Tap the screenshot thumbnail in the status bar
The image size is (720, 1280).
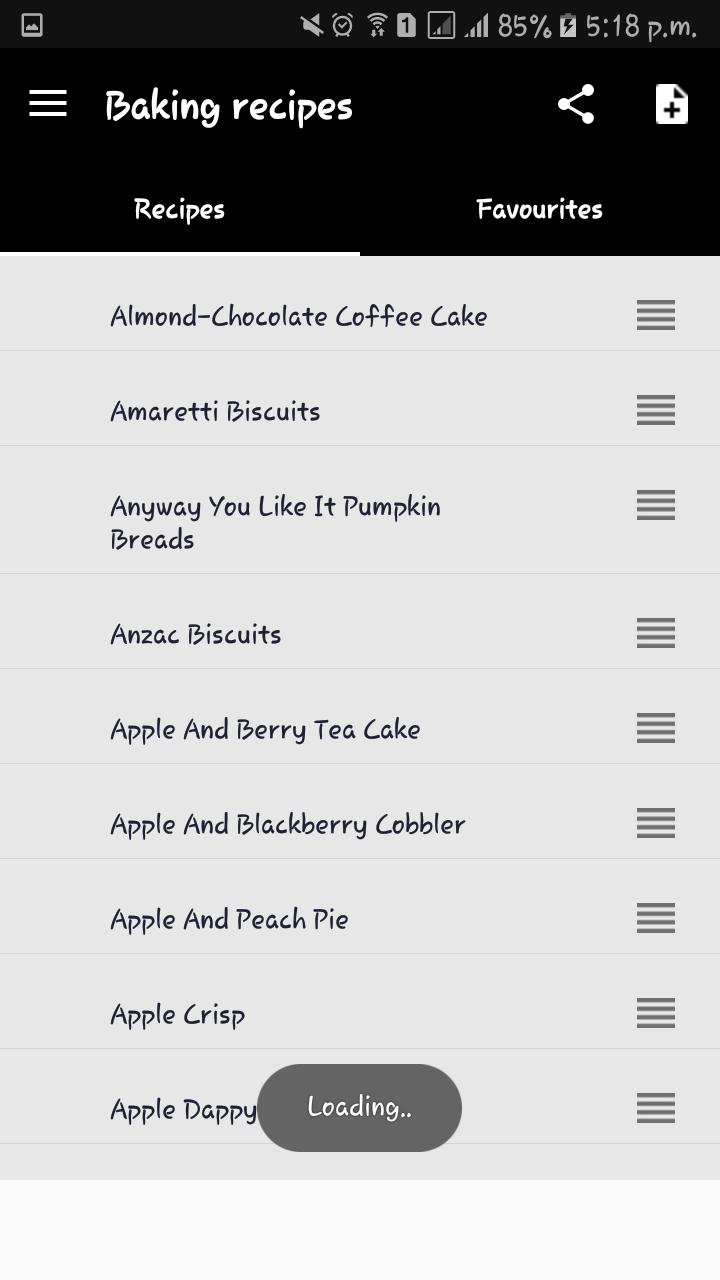(x=30, y=22)
